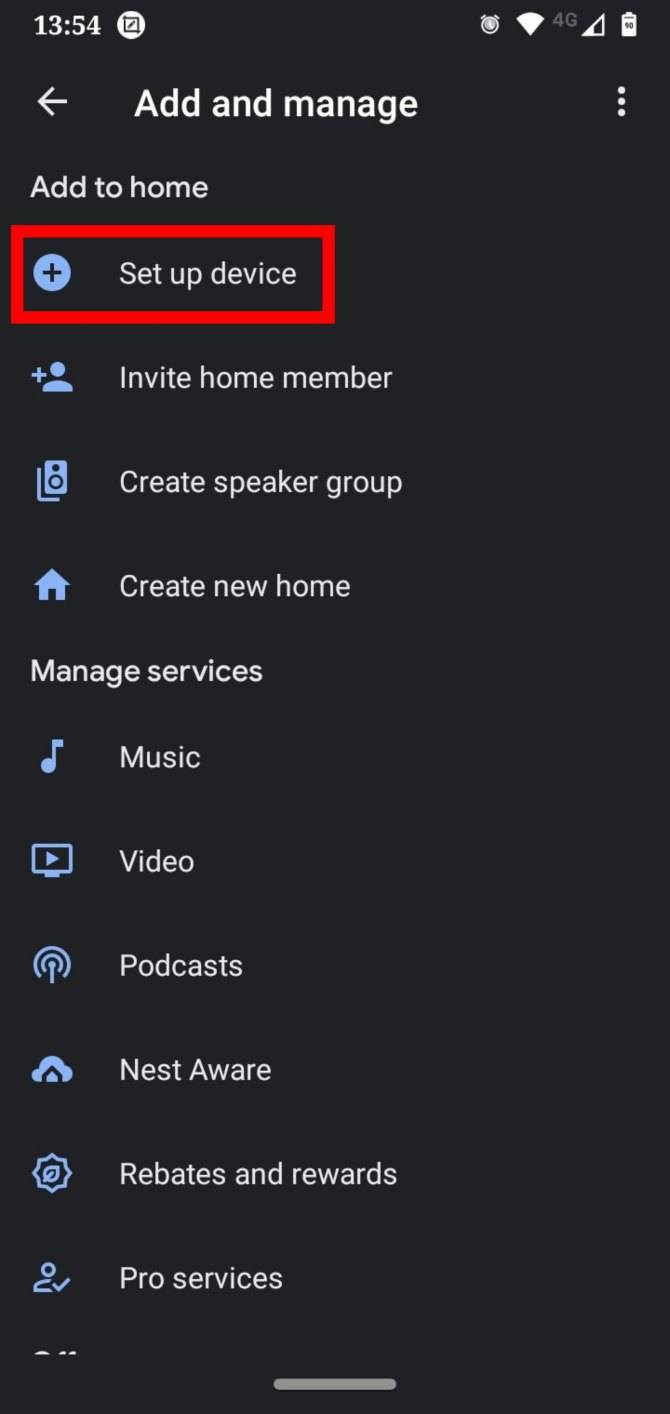Open Pro services
Image resolution: width=670 pixels, height=1414 pixels.
click(x=201, y=1278)
